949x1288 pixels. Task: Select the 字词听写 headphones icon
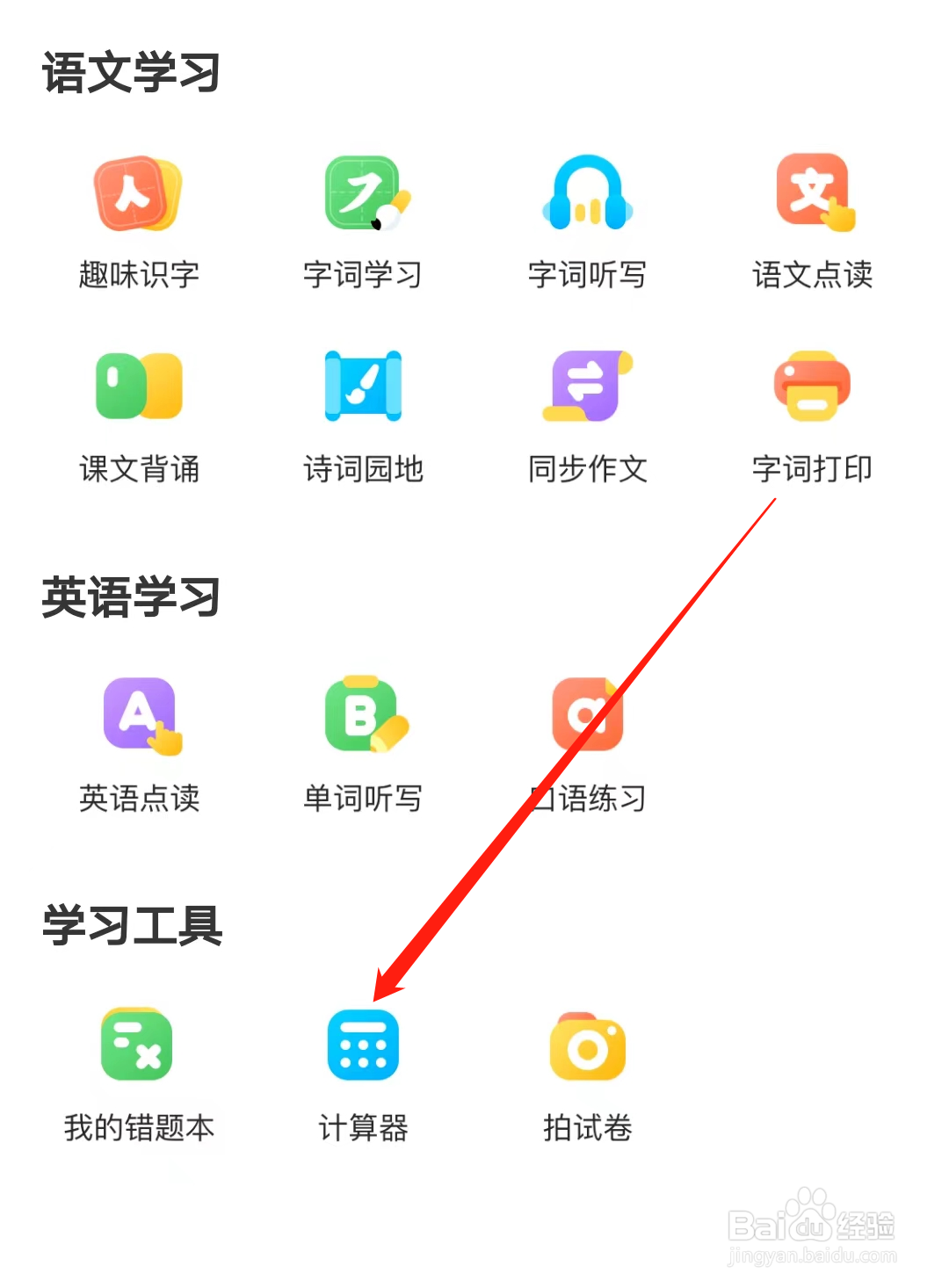[x=587, y=195]
